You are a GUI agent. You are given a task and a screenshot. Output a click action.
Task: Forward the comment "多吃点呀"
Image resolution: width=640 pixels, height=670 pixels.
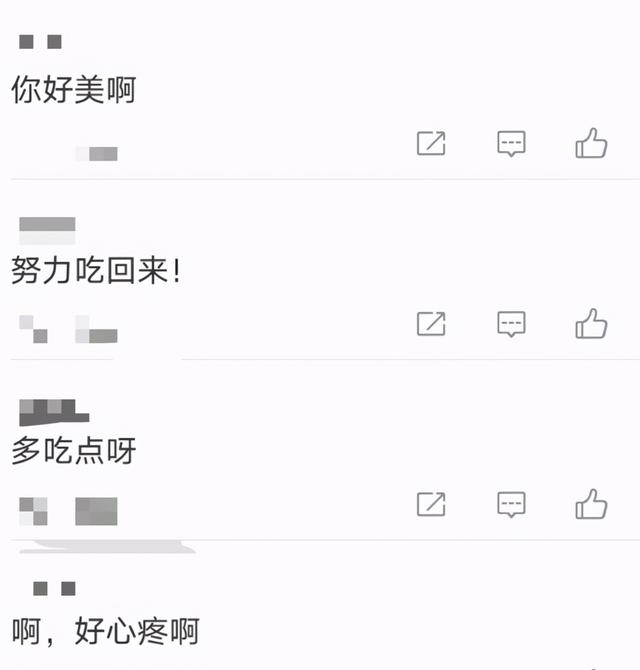[x=431, y=504]
